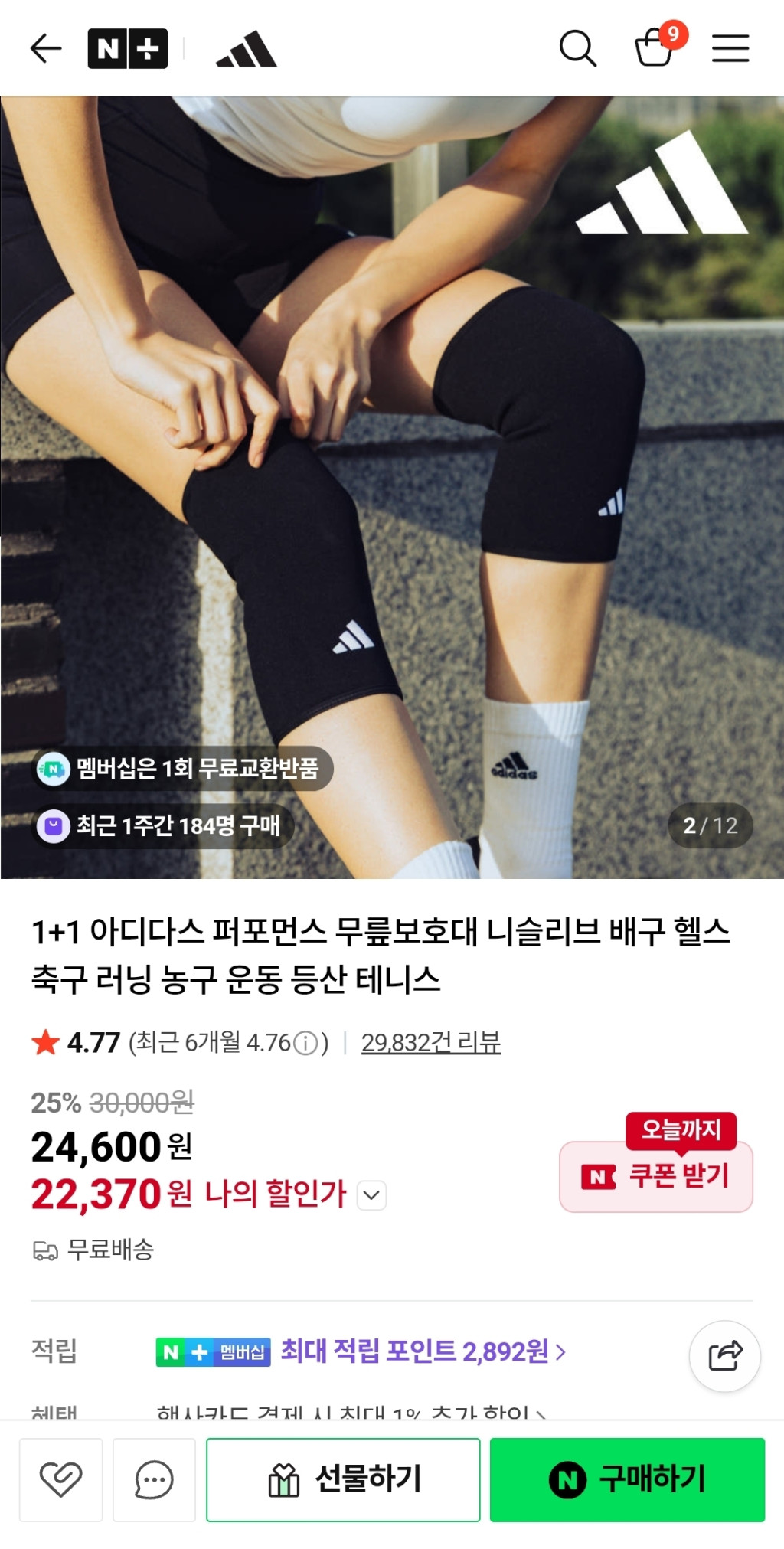The height and width of the screenshot is (1549, 784).
Task: Tap the 구매하기 buy button
Action: [x=627, y=1479]
